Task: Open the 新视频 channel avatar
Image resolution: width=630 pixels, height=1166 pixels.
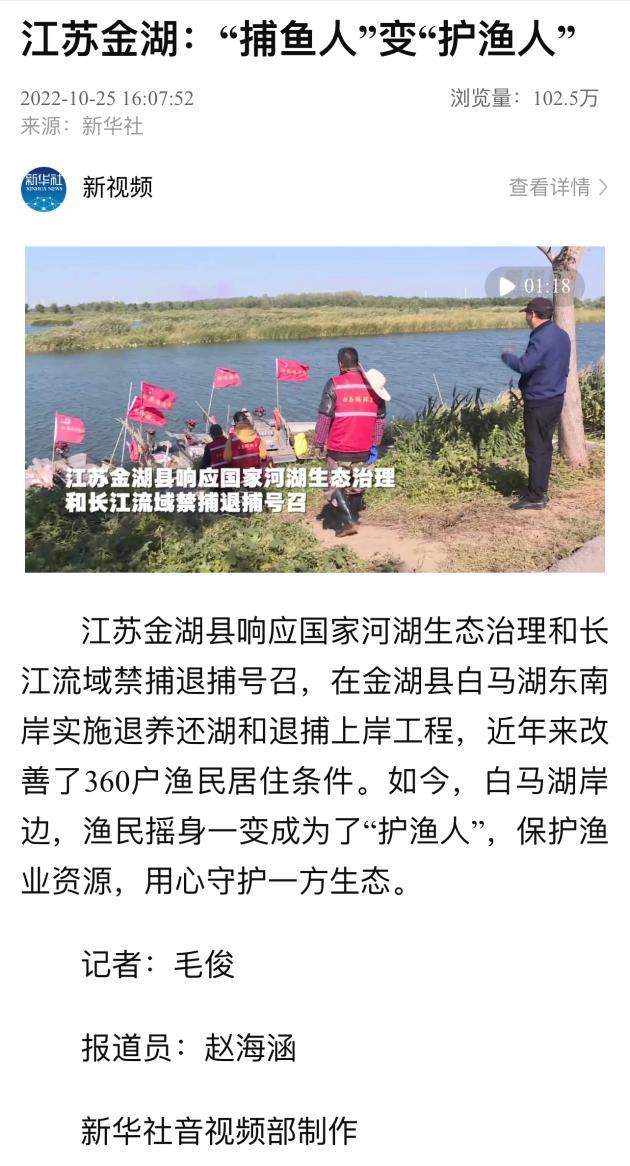Action: pyautogui.click(x=44, y=188)
